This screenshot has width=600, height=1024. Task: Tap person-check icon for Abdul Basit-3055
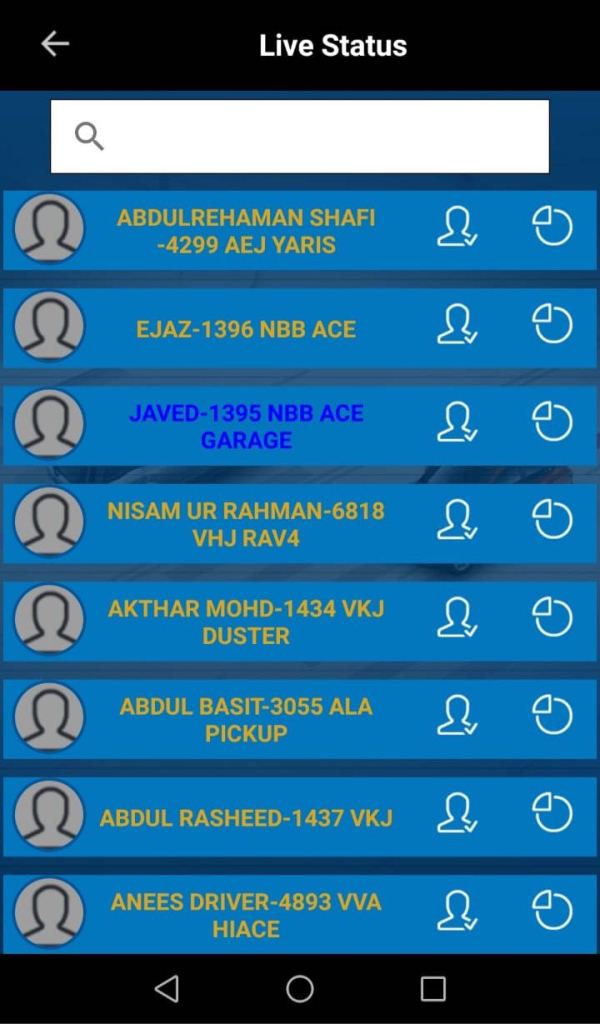tap(457, 716)
